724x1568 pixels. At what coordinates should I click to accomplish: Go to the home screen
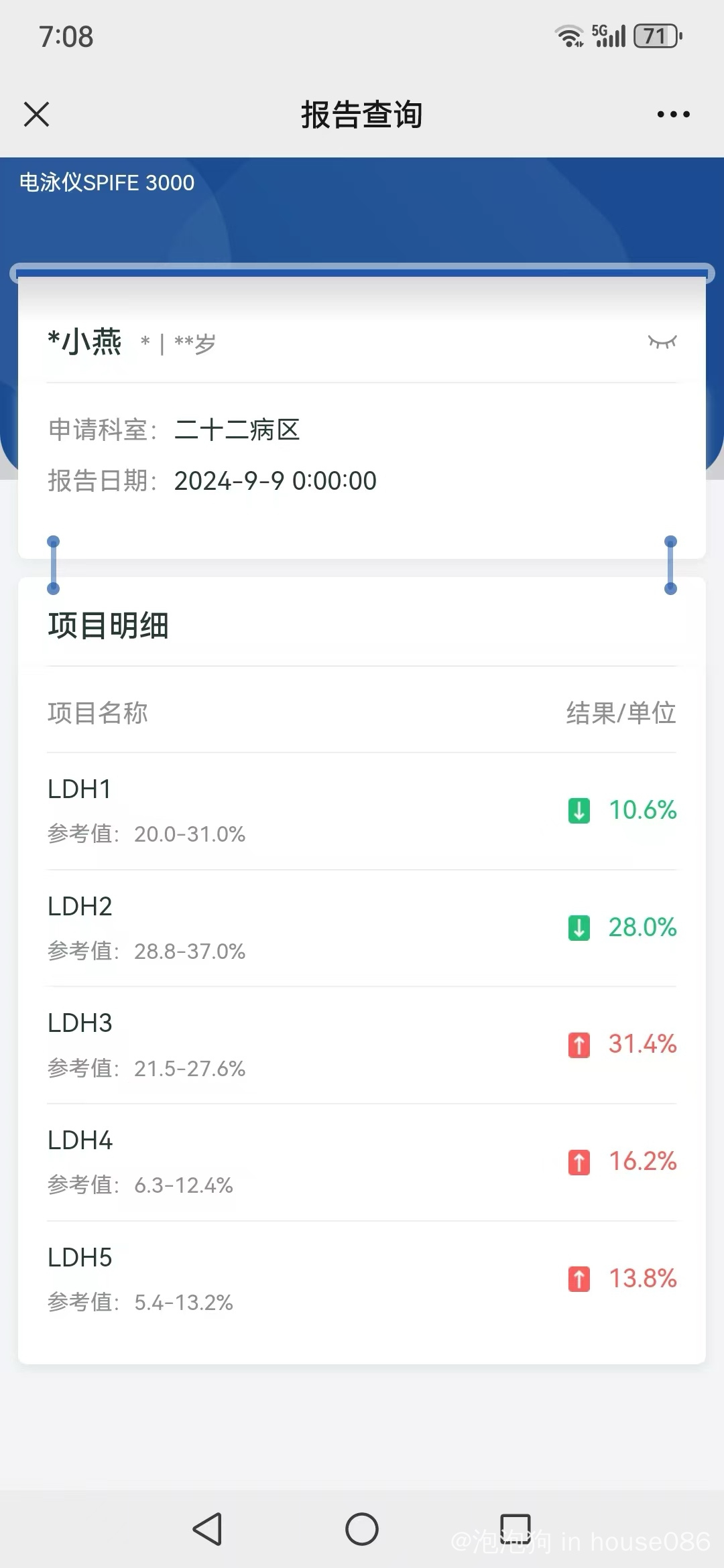(x=362, y=1529)
